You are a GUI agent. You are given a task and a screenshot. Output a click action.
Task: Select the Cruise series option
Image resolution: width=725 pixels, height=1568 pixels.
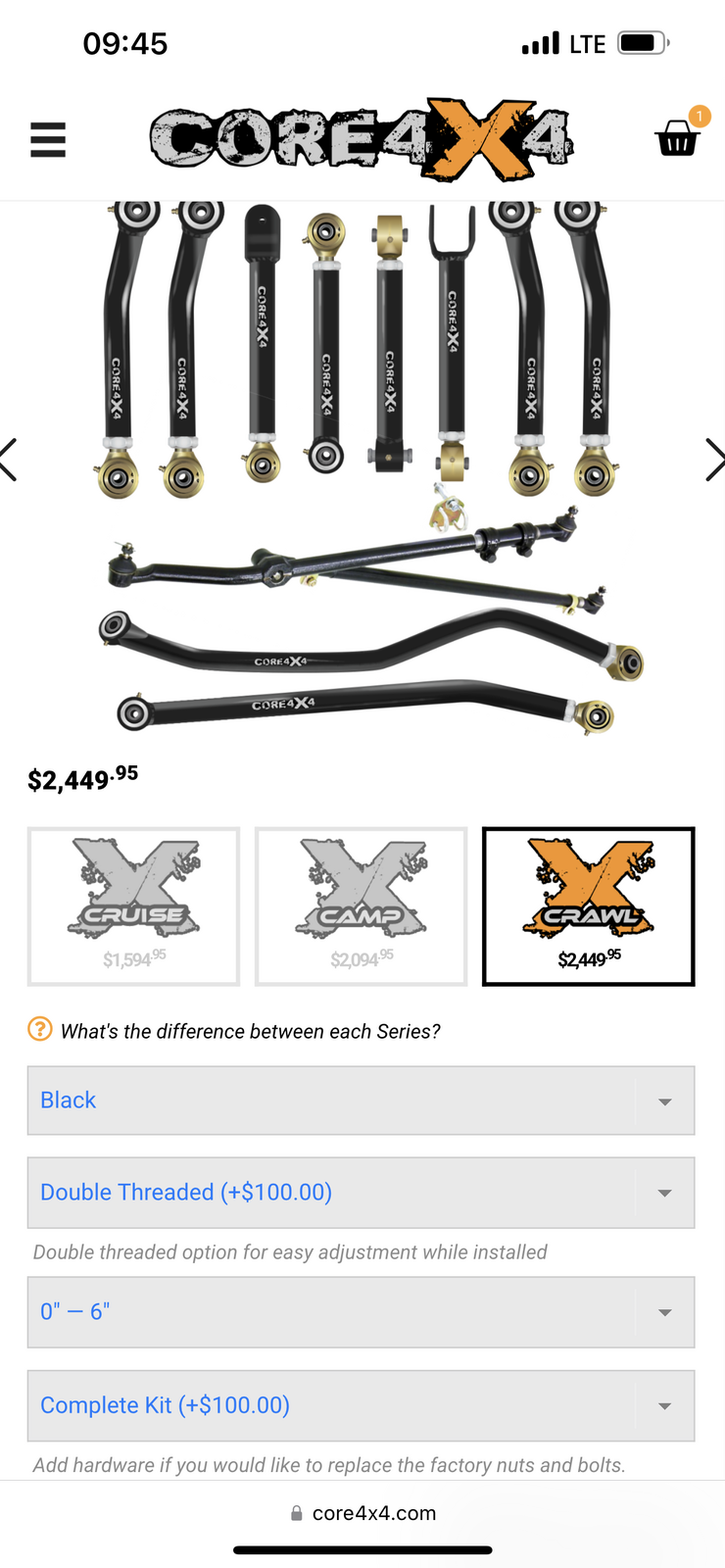[134, 906]
